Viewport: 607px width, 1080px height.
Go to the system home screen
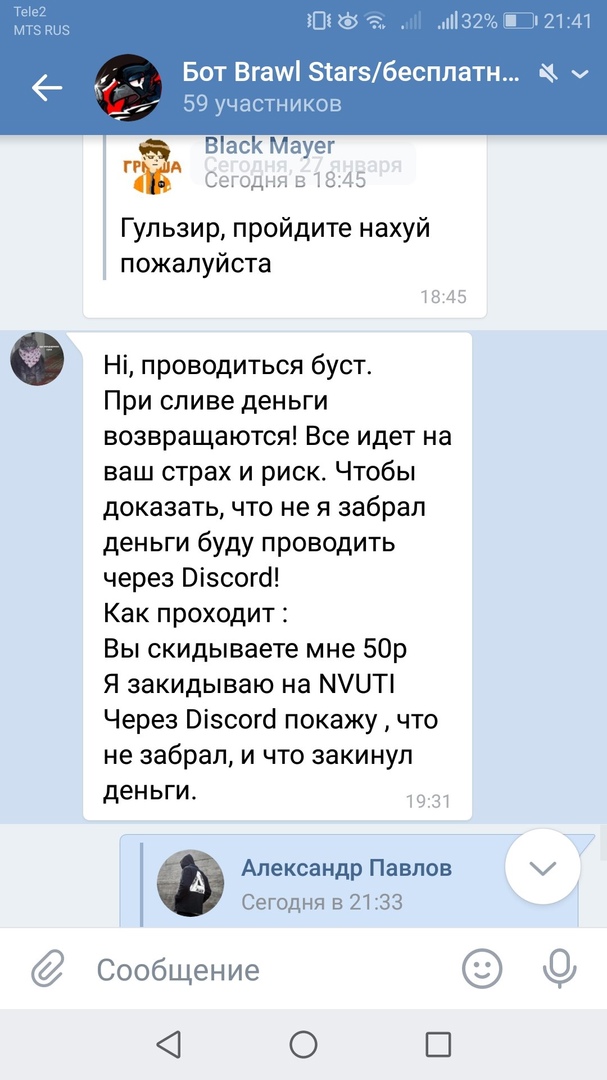click(303, 1045)
